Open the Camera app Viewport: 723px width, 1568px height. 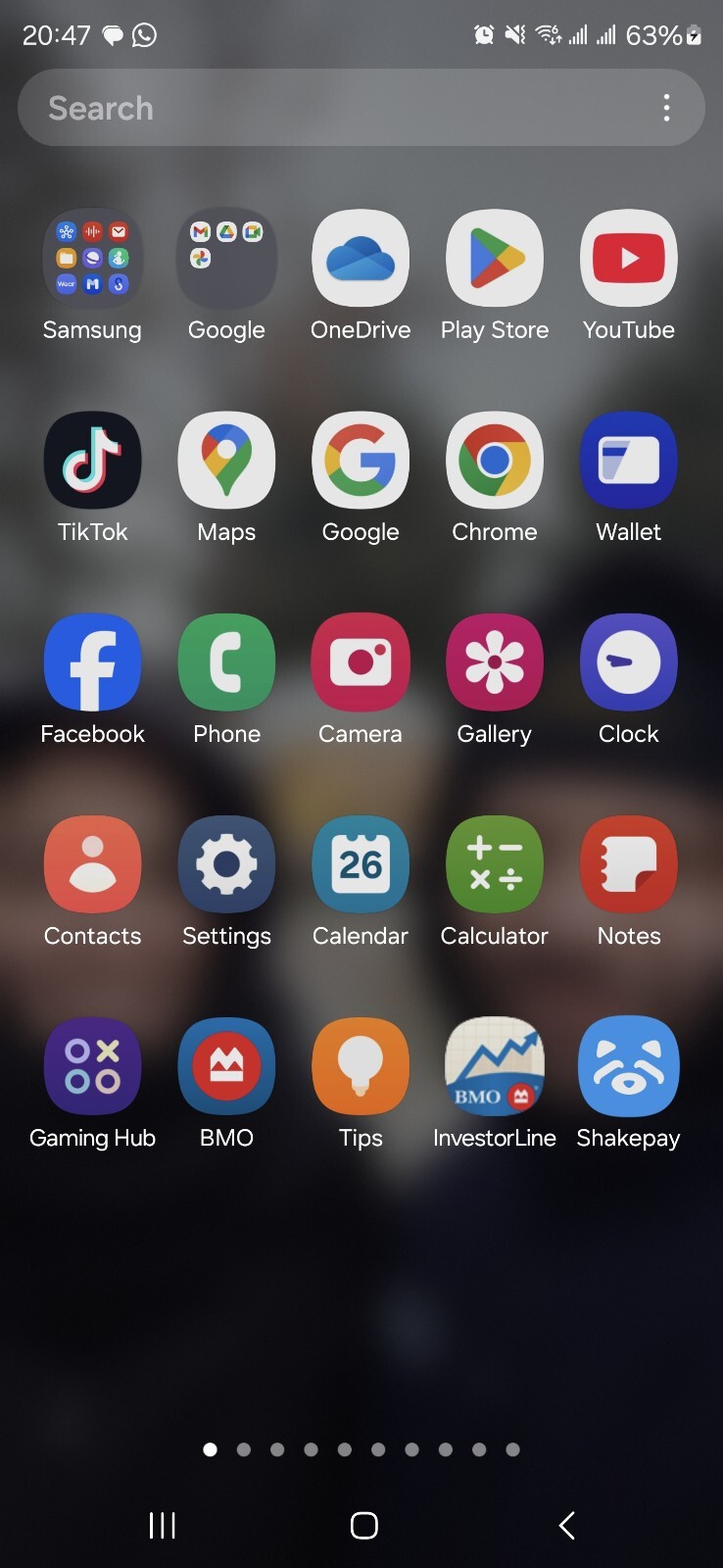coord(361,662)
